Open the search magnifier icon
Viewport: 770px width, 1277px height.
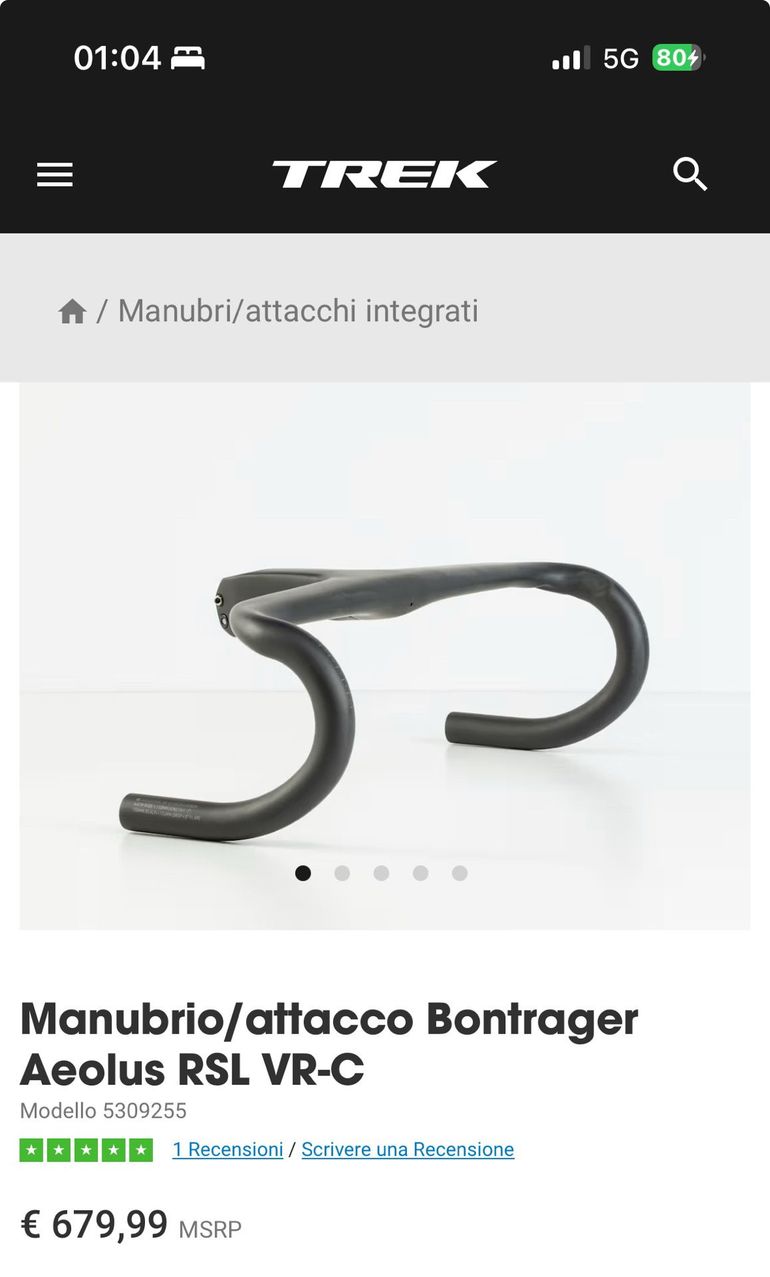[690, 174]
